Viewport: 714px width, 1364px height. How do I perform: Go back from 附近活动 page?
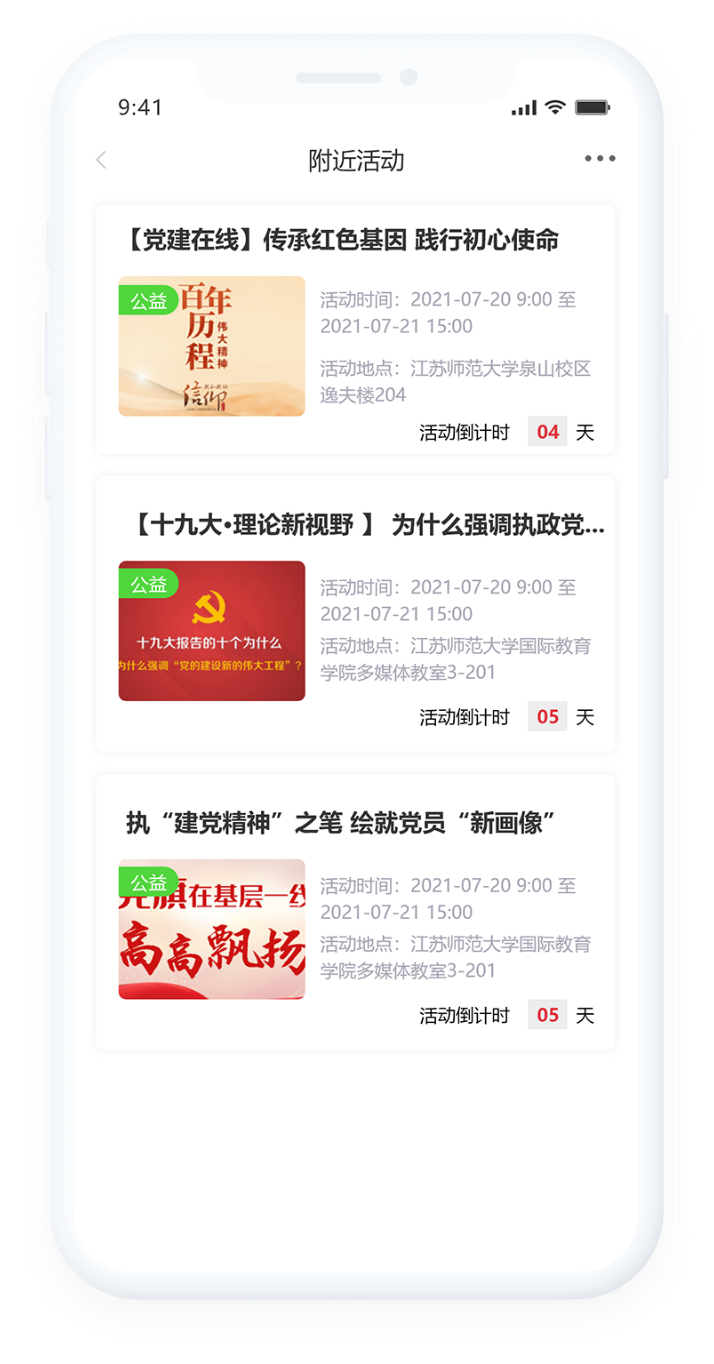tap(101, 160)
